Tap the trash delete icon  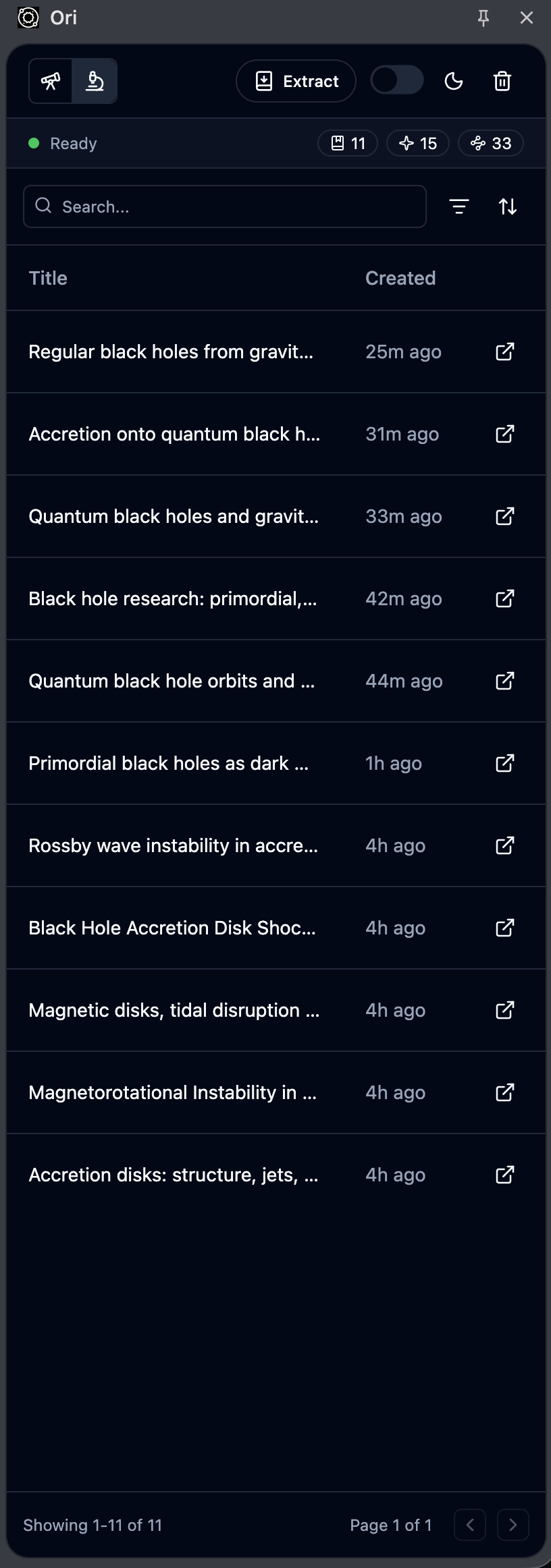(x=502, y=82)
